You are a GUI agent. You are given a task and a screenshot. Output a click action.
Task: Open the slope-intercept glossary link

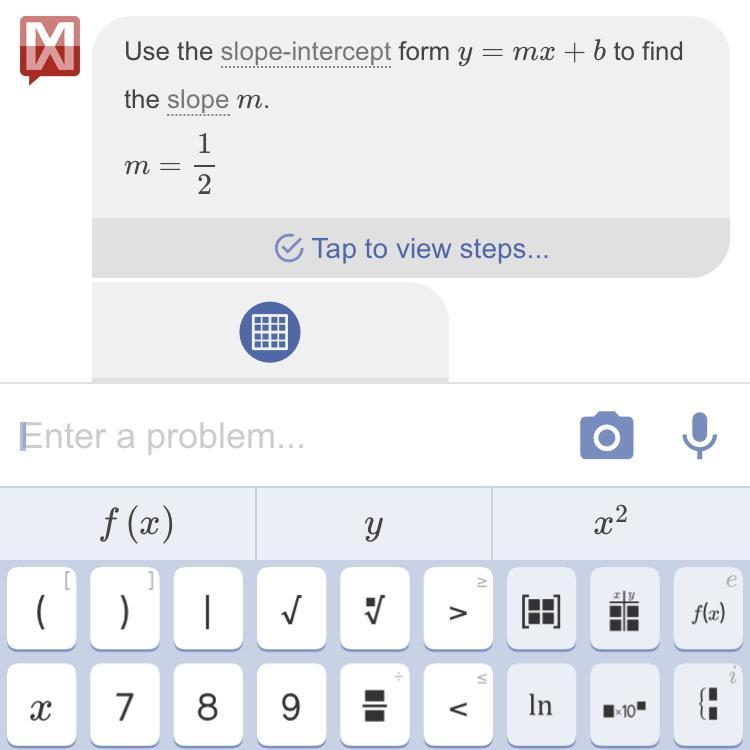coord(305,51)
